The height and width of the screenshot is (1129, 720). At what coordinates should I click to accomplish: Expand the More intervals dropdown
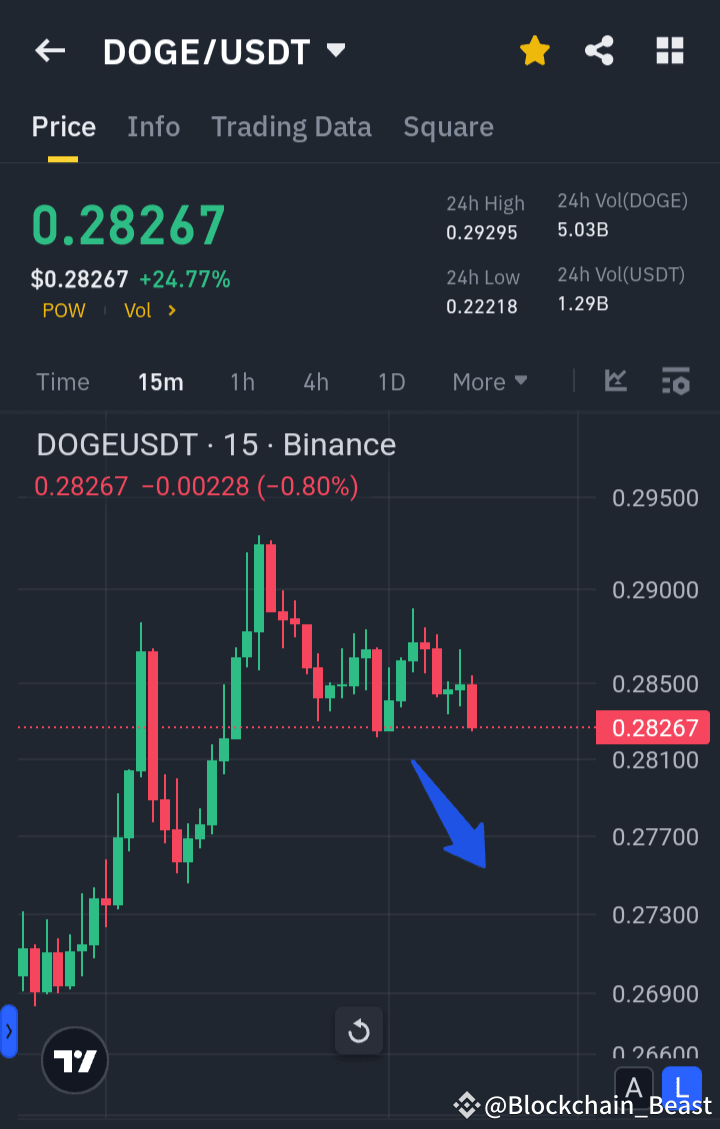pyautogui.click(x=489, y=381)
